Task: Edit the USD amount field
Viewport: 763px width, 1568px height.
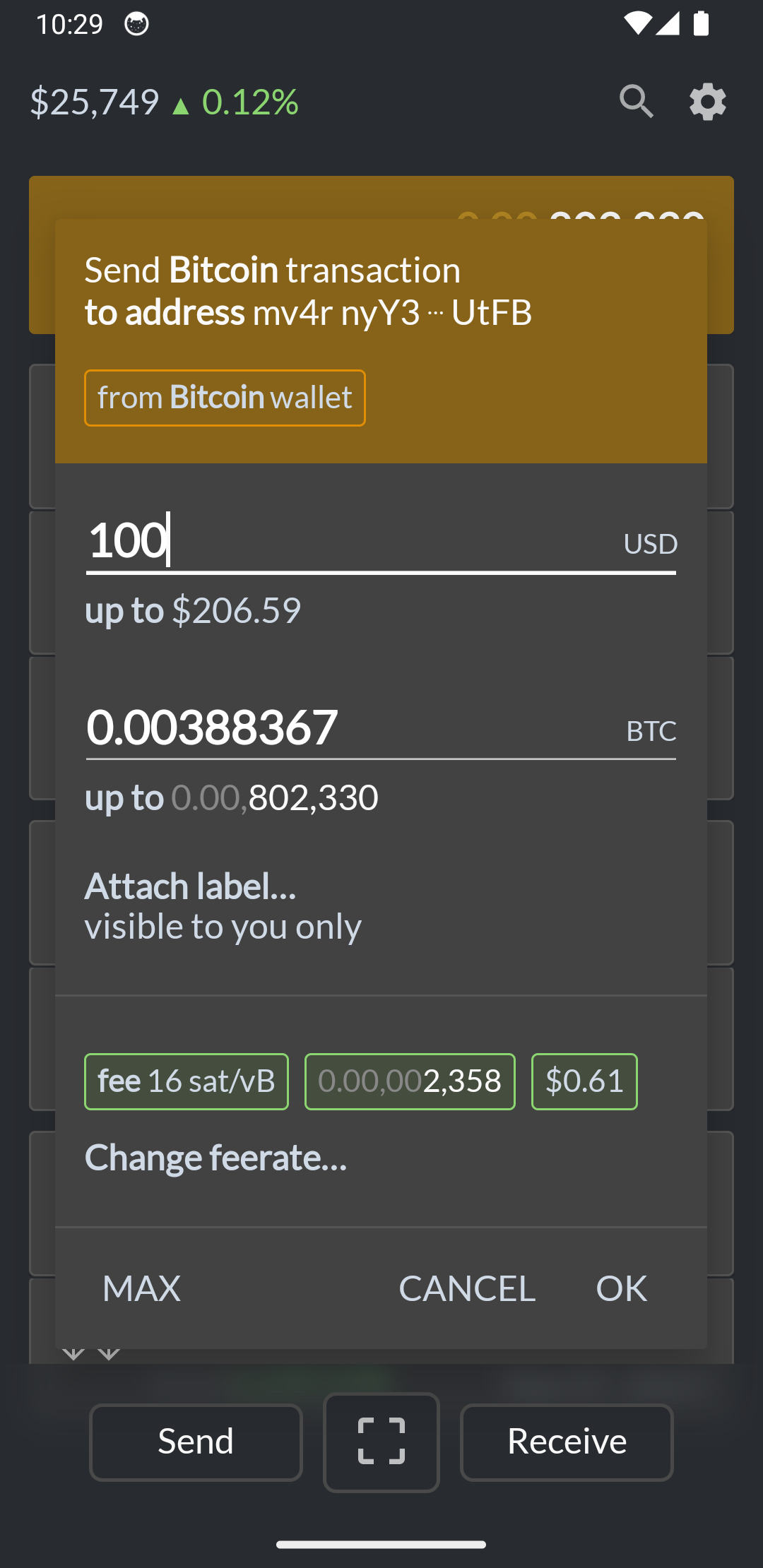Action: (353, 540)
